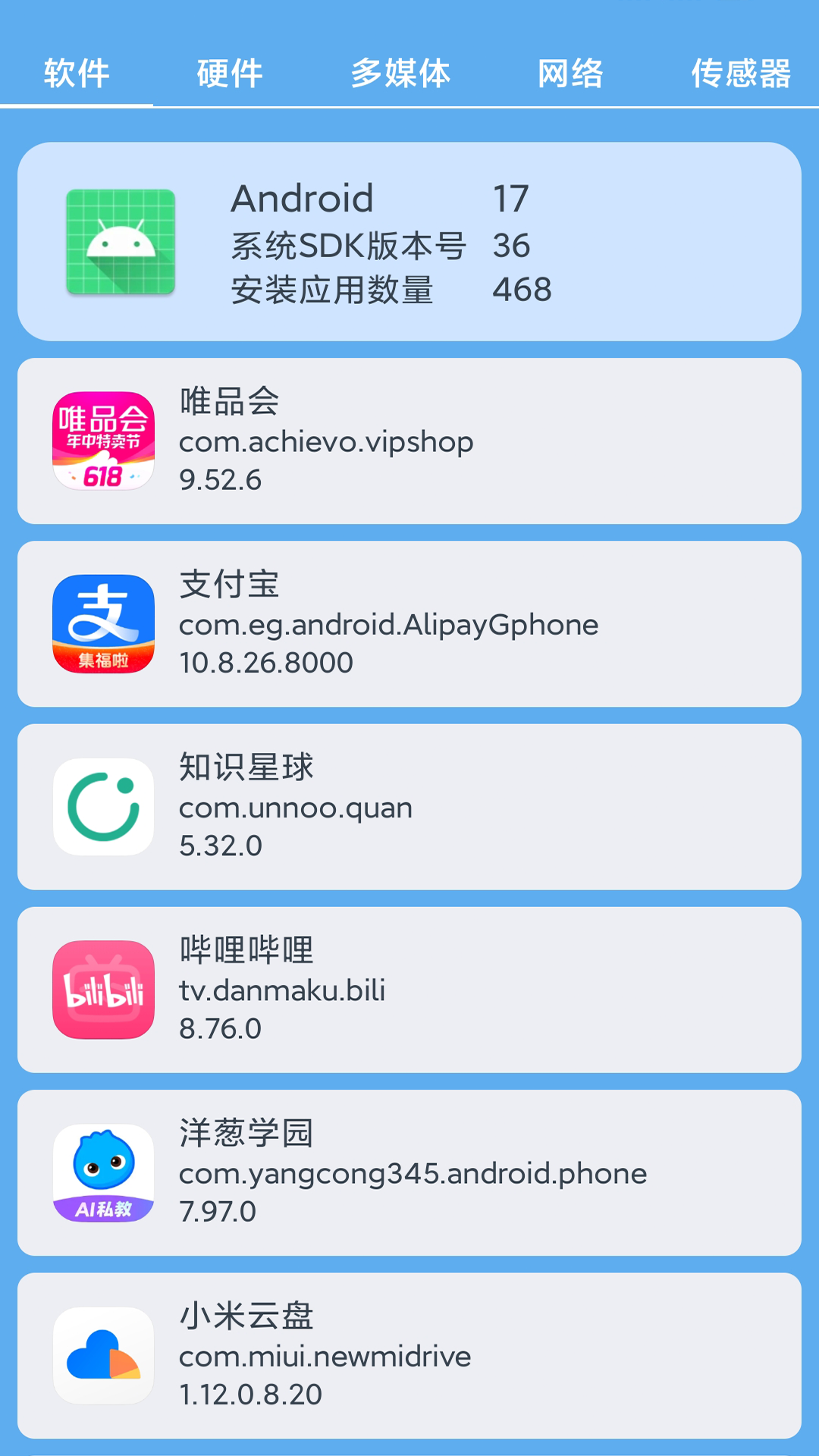Switch to the 硬件 tab
Image resolution: width=819 pixels, height=1456 pixels.
click(x=228, y=74)
